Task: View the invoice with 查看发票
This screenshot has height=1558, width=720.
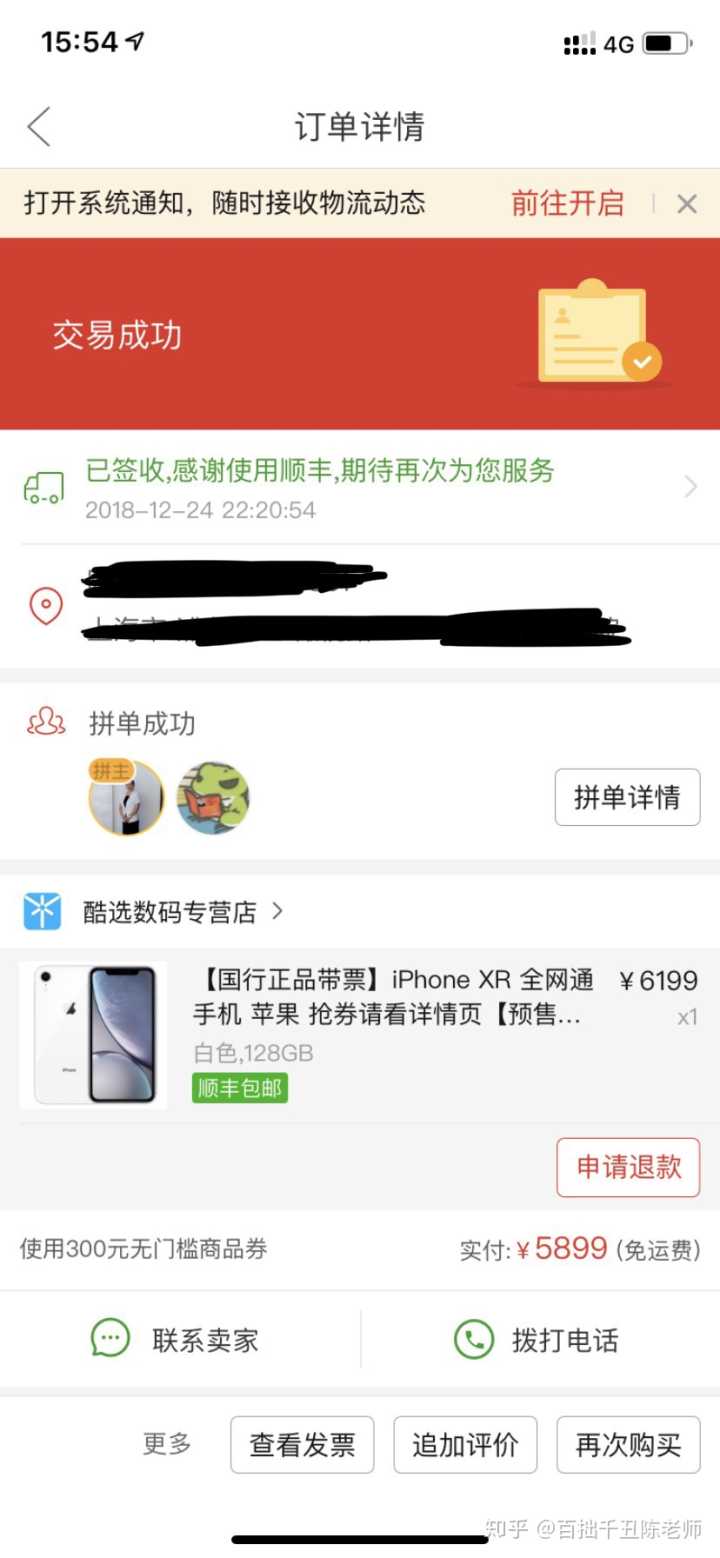Action: [302, 1445]
